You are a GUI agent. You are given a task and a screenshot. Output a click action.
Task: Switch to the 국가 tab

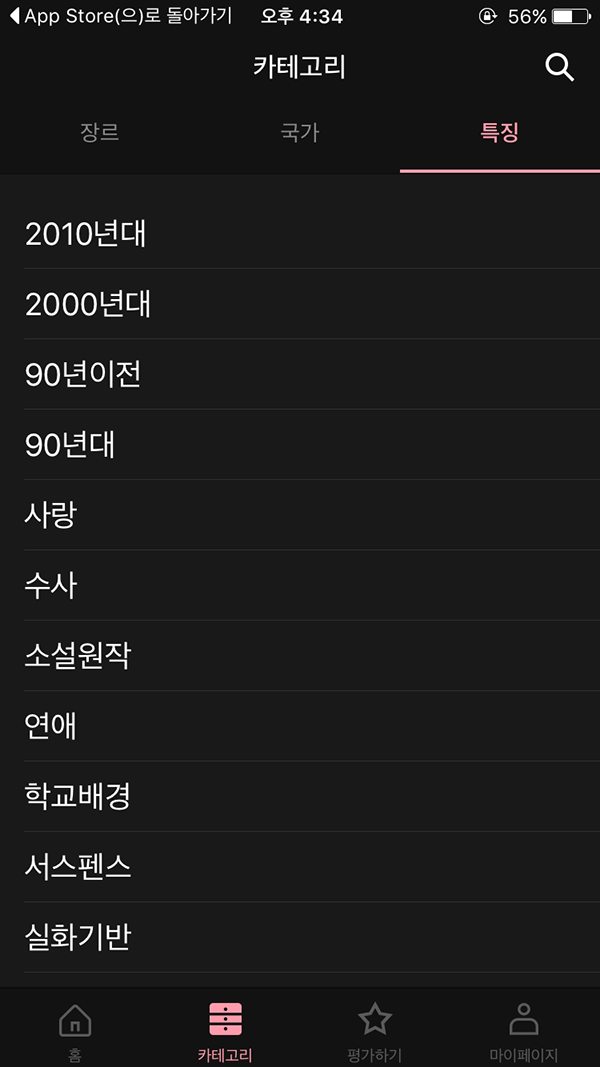(300, 133)
